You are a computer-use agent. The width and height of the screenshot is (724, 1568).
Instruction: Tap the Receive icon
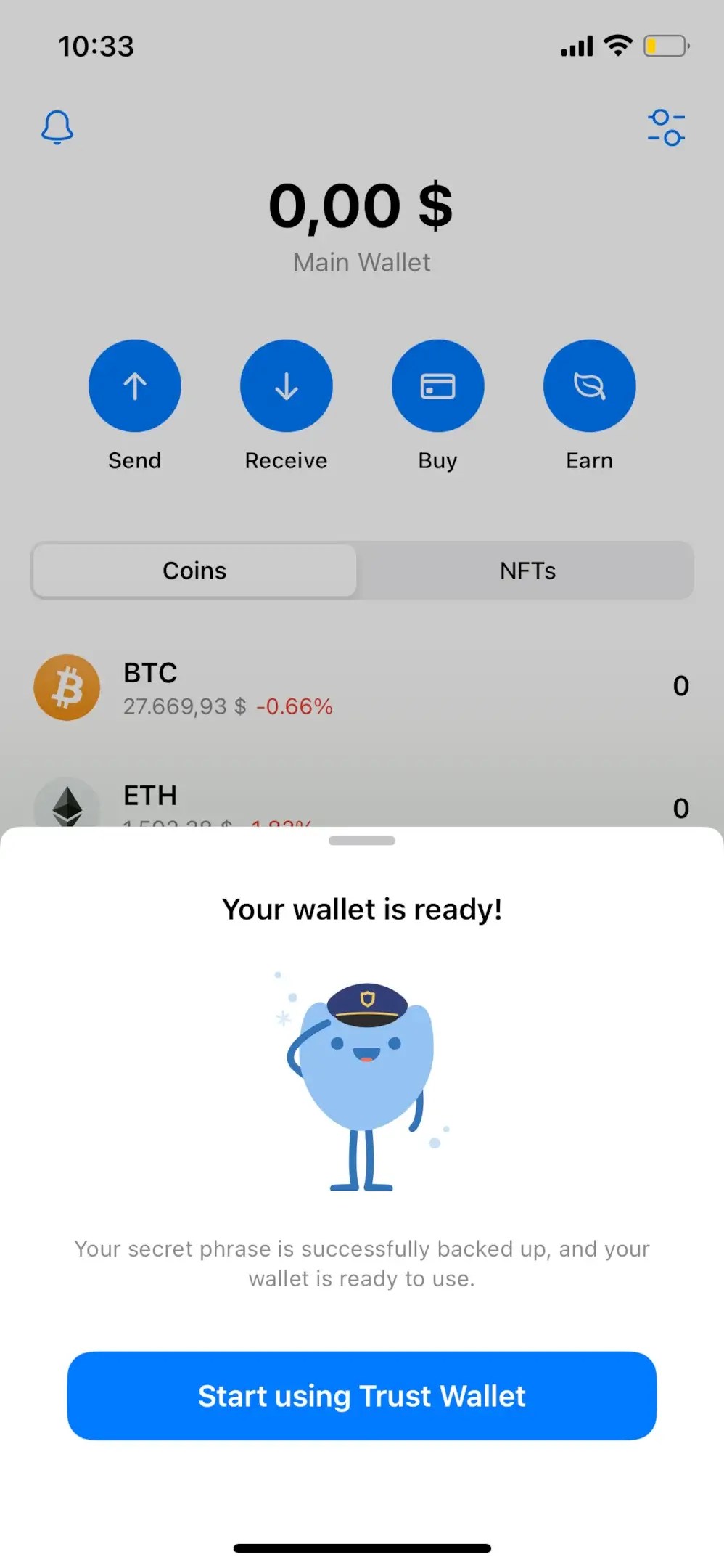coord(286,385)
